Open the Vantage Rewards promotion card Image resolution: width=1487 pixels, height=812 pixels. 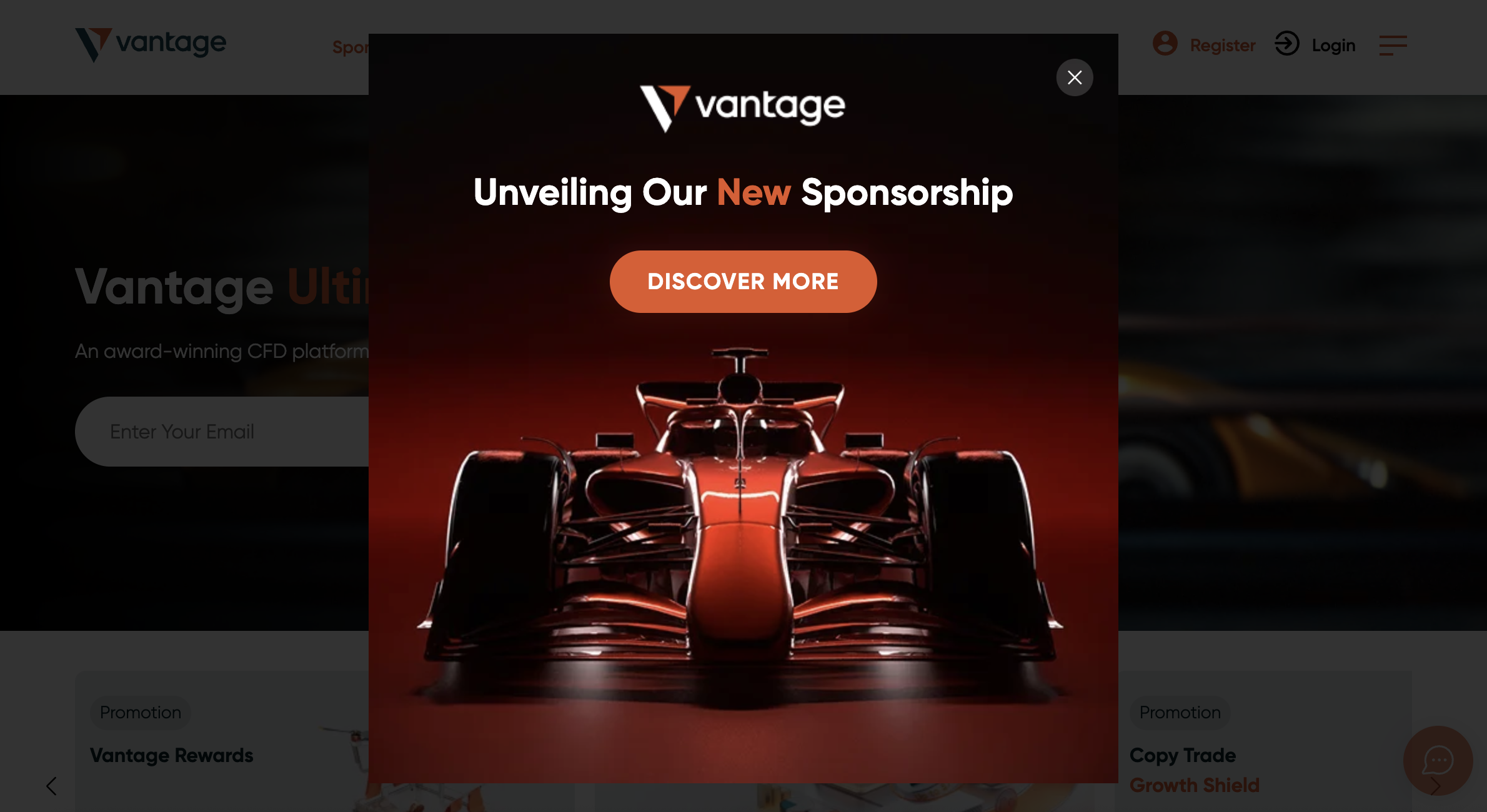[x=172, y=755]
